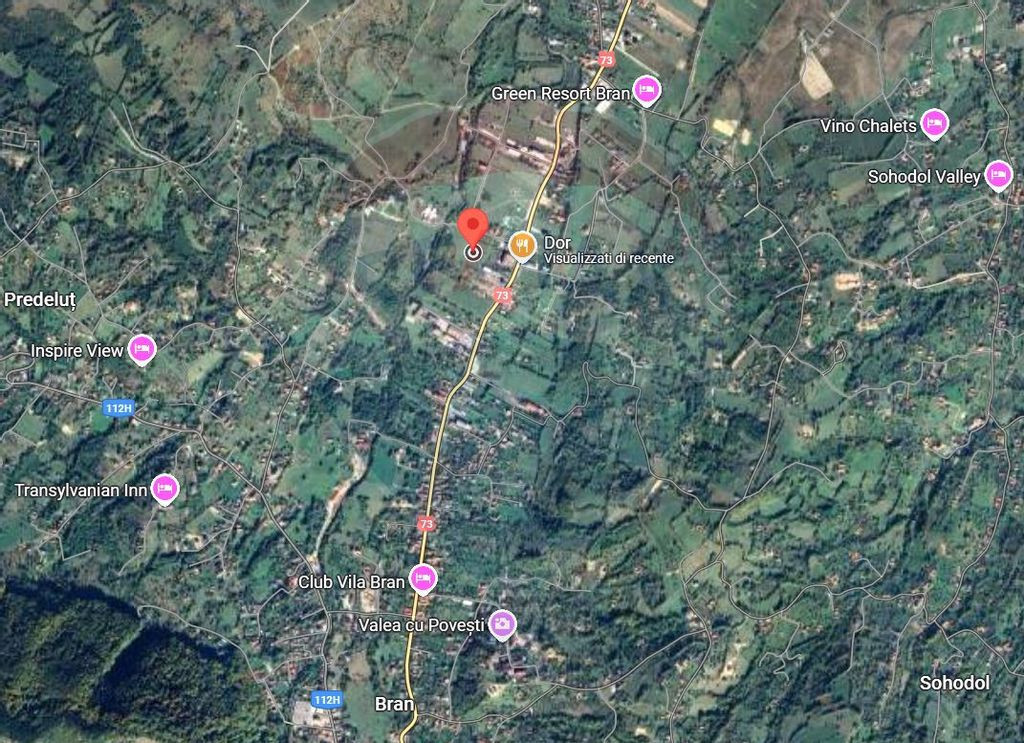Select the Vino Chalets lodging marker
Image resolution: width=1024 pixels, height=743 pixels.
tap(934, 123)
